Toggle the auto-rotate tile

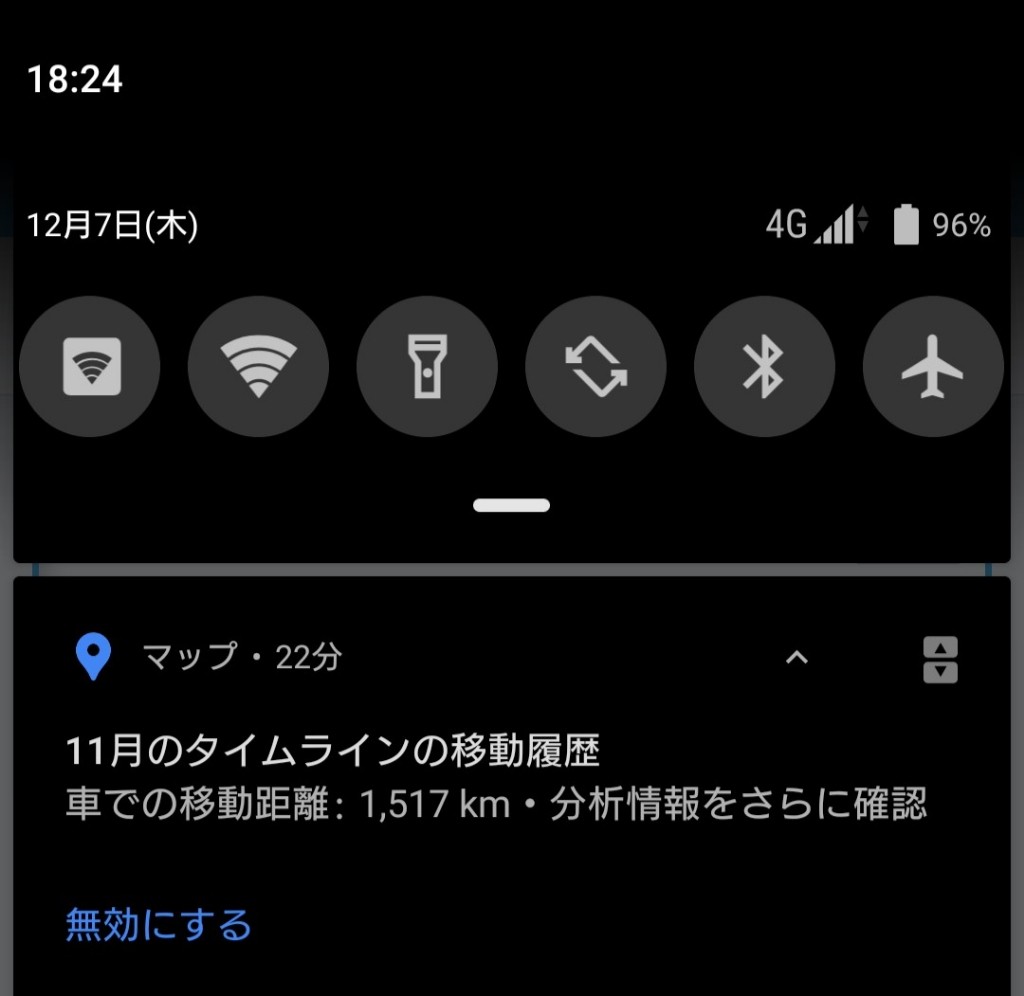(x=596, y=366)
